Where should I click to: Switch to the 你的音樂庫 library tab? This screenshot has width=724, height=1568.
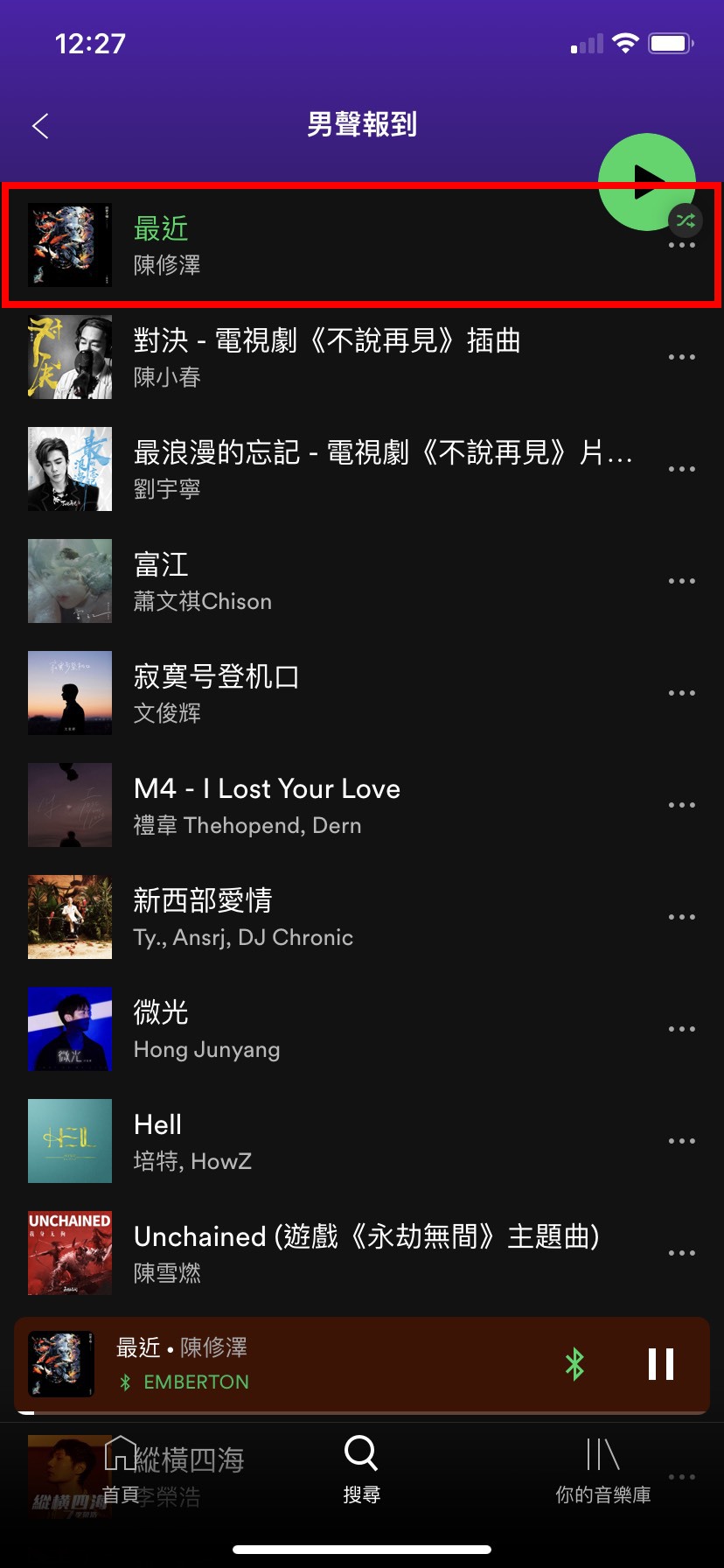click(602, 1470)
